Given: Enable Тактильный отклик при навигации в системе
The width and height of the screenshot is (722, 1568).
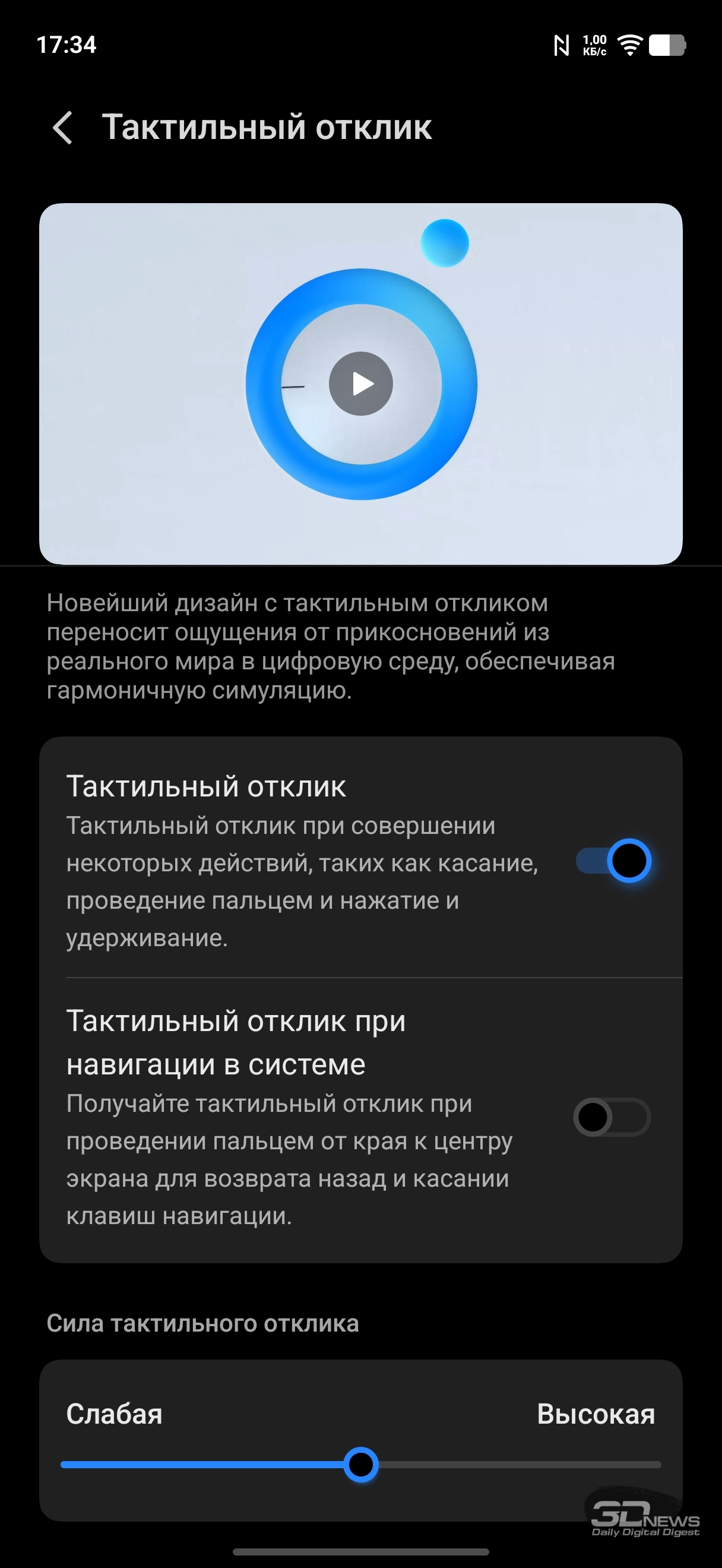Looking at the screenshot, I should 612,1117.
